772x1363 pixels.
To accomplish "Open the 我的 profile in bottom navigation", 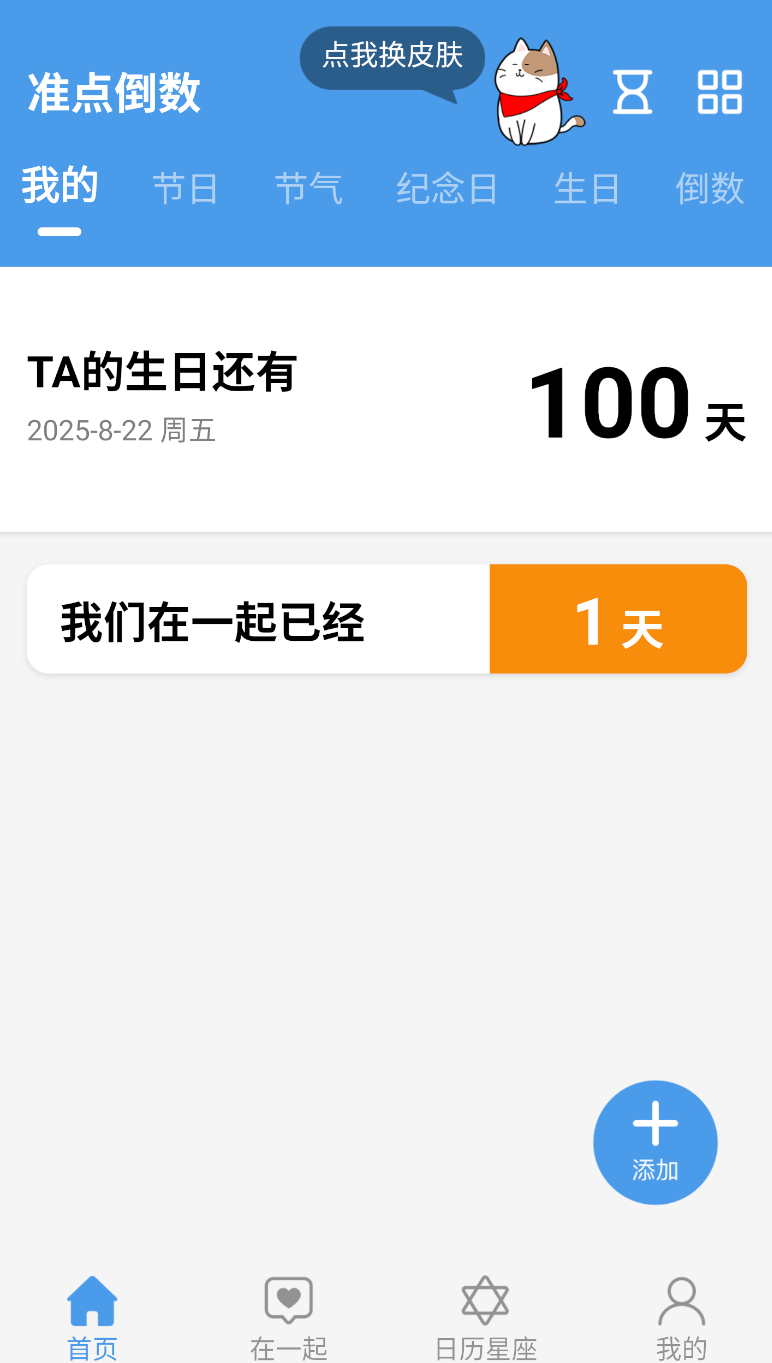I will (x=682, y=1319).
